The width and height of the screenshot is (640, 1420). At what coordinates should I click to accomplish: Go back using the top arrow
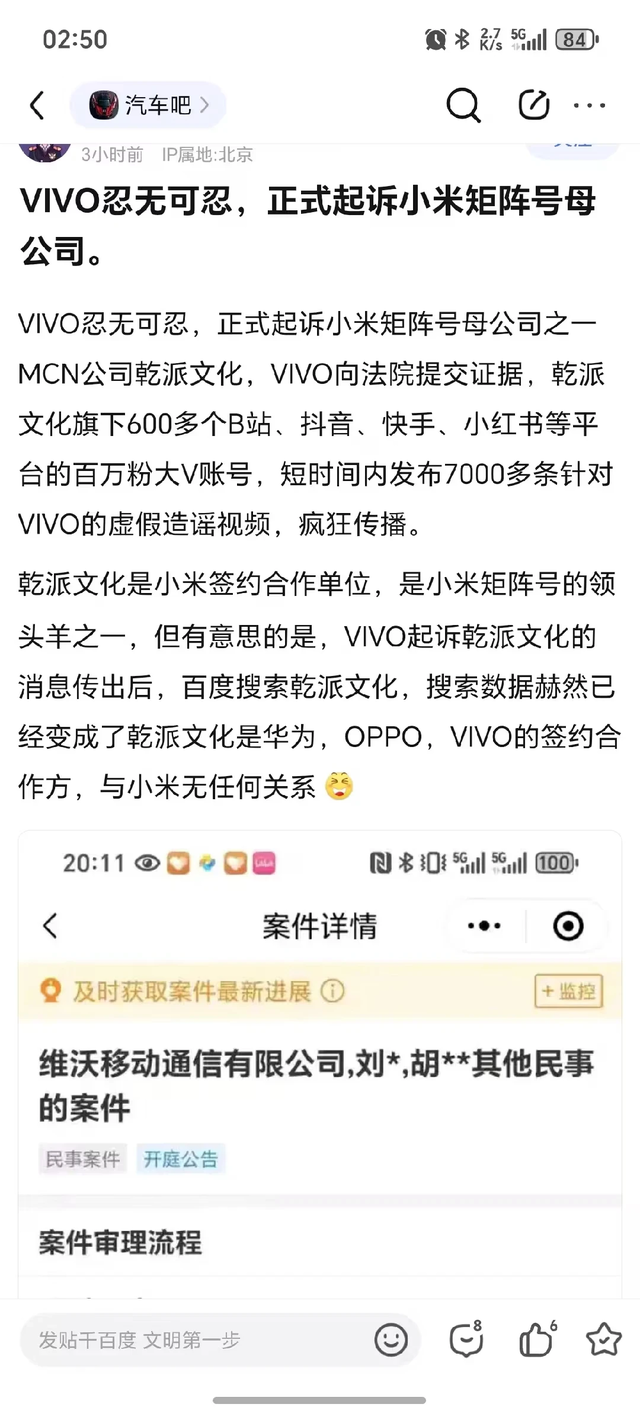click(x=37, y=105)
